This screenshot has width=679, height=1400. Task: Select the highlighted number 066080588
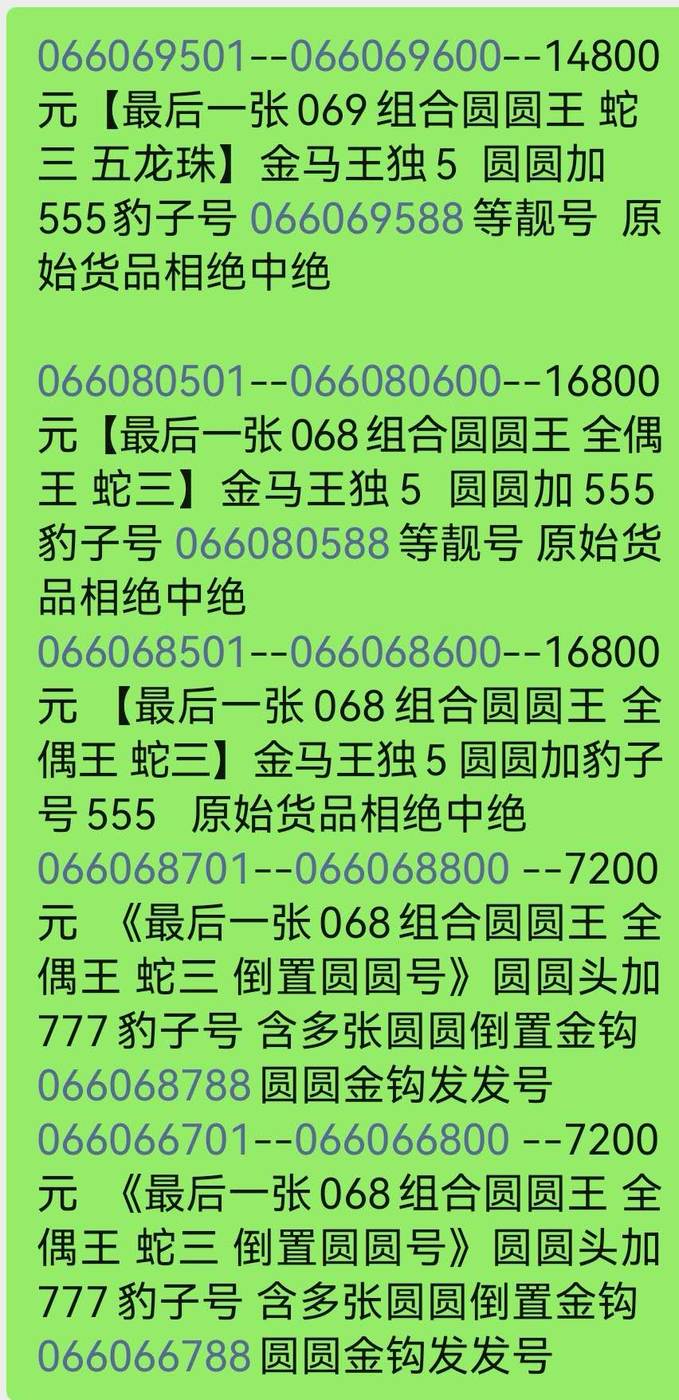point(282,544)
